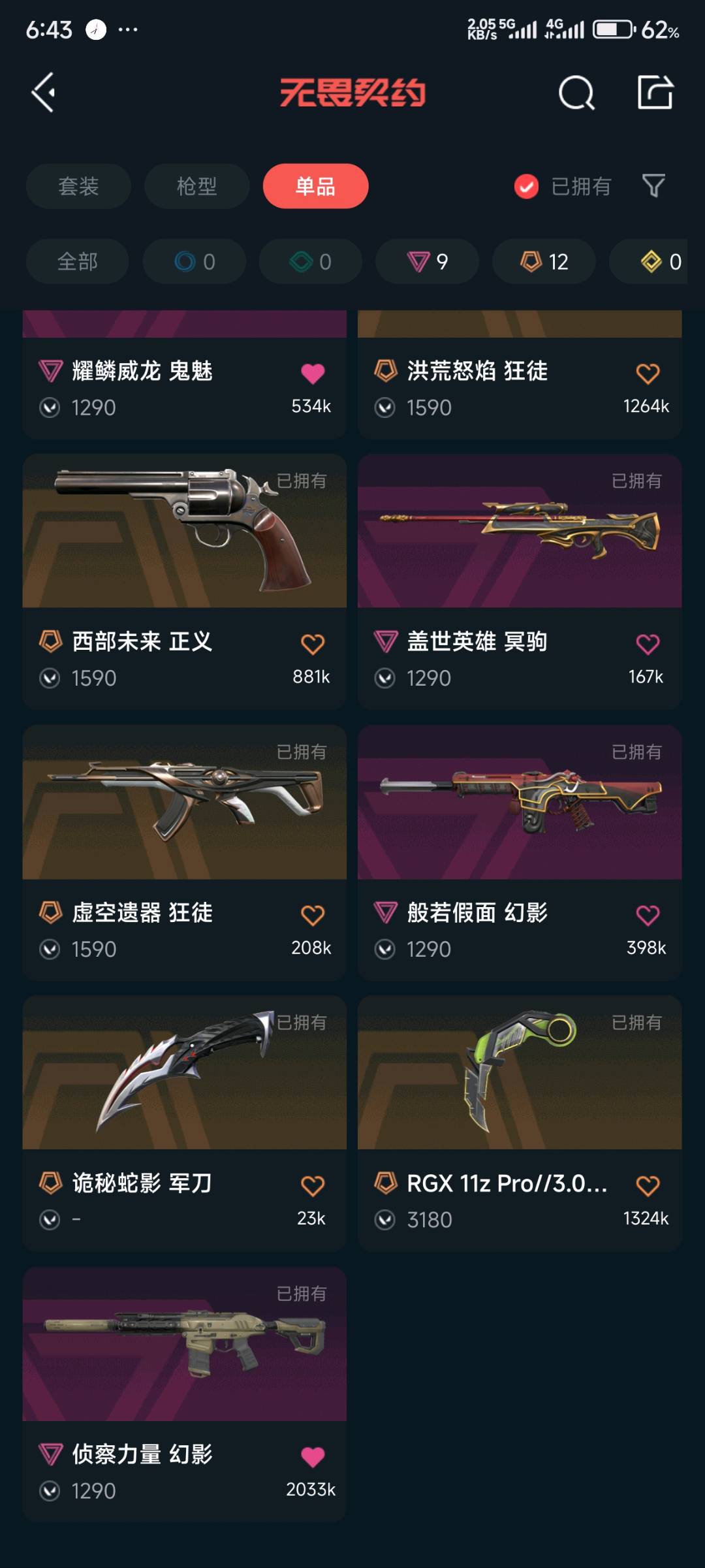Select the 全部 rarity chip
The width and height of the screenshot is (705, 1568).
[x=77, y=262]
